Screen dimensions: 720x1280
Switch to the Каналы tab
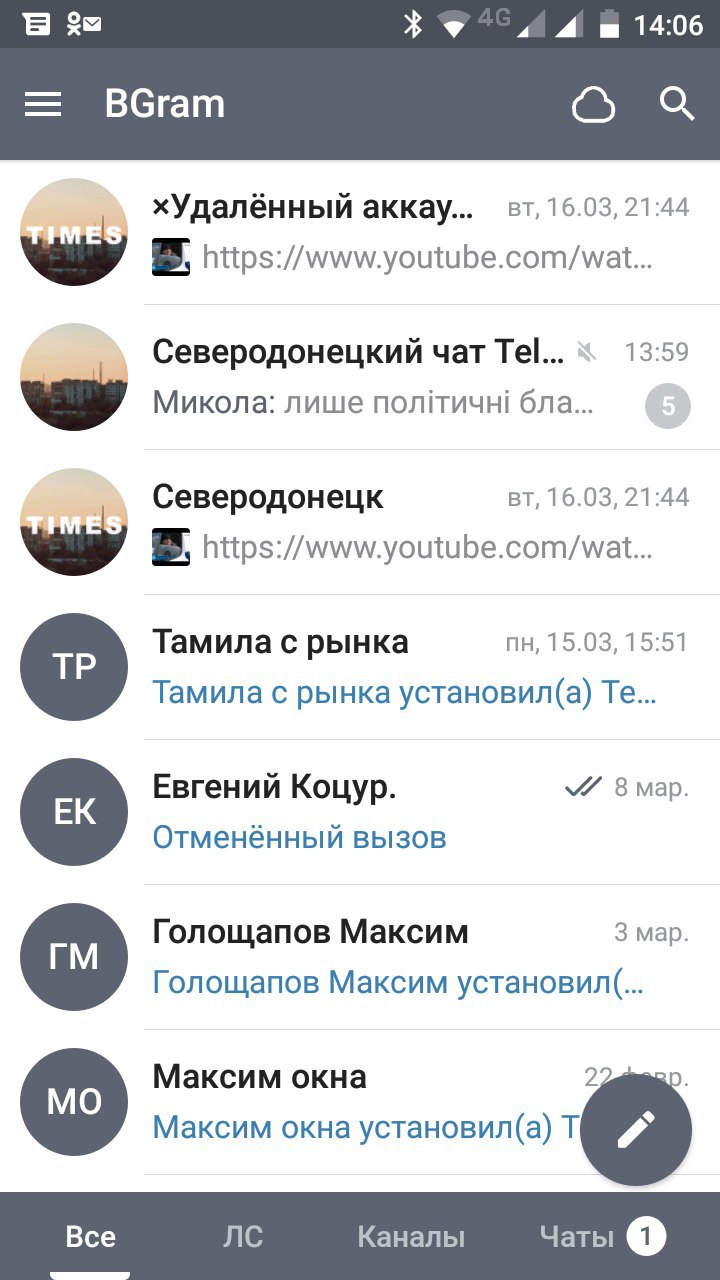(411, 1237)
